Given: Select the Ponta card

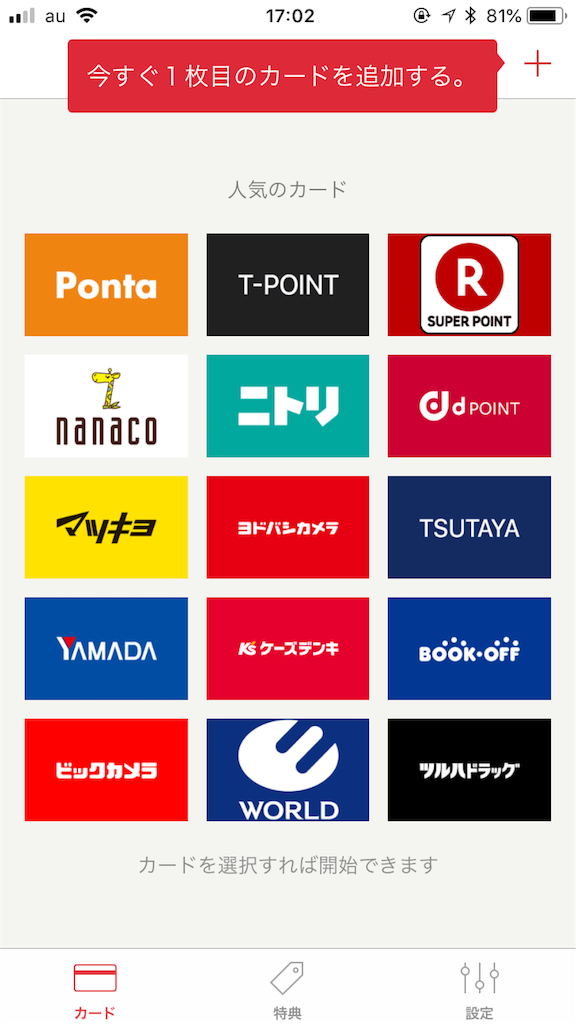Looking at the screenshot, I should 106,285.
